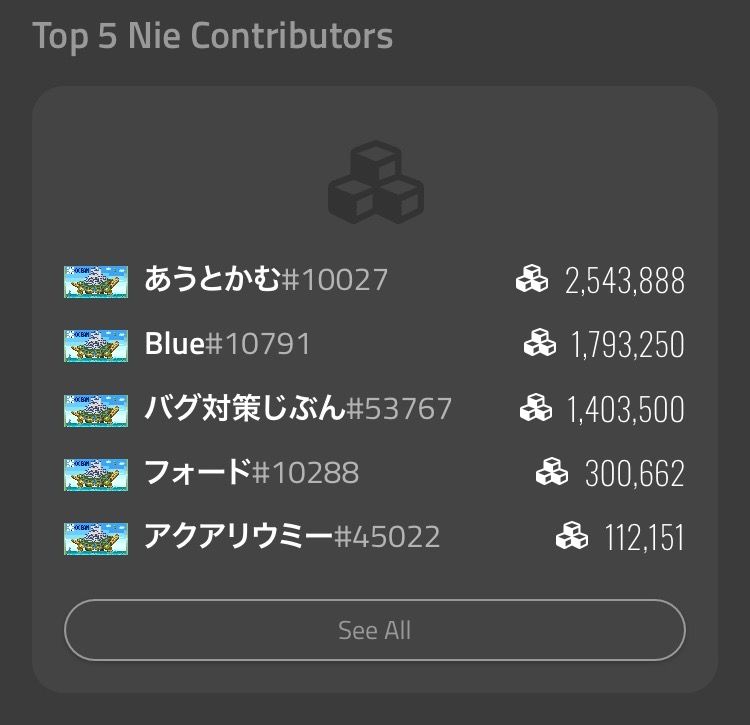Select contributor フォード#10288
This screenshot has width=750, height=725.
251,472
